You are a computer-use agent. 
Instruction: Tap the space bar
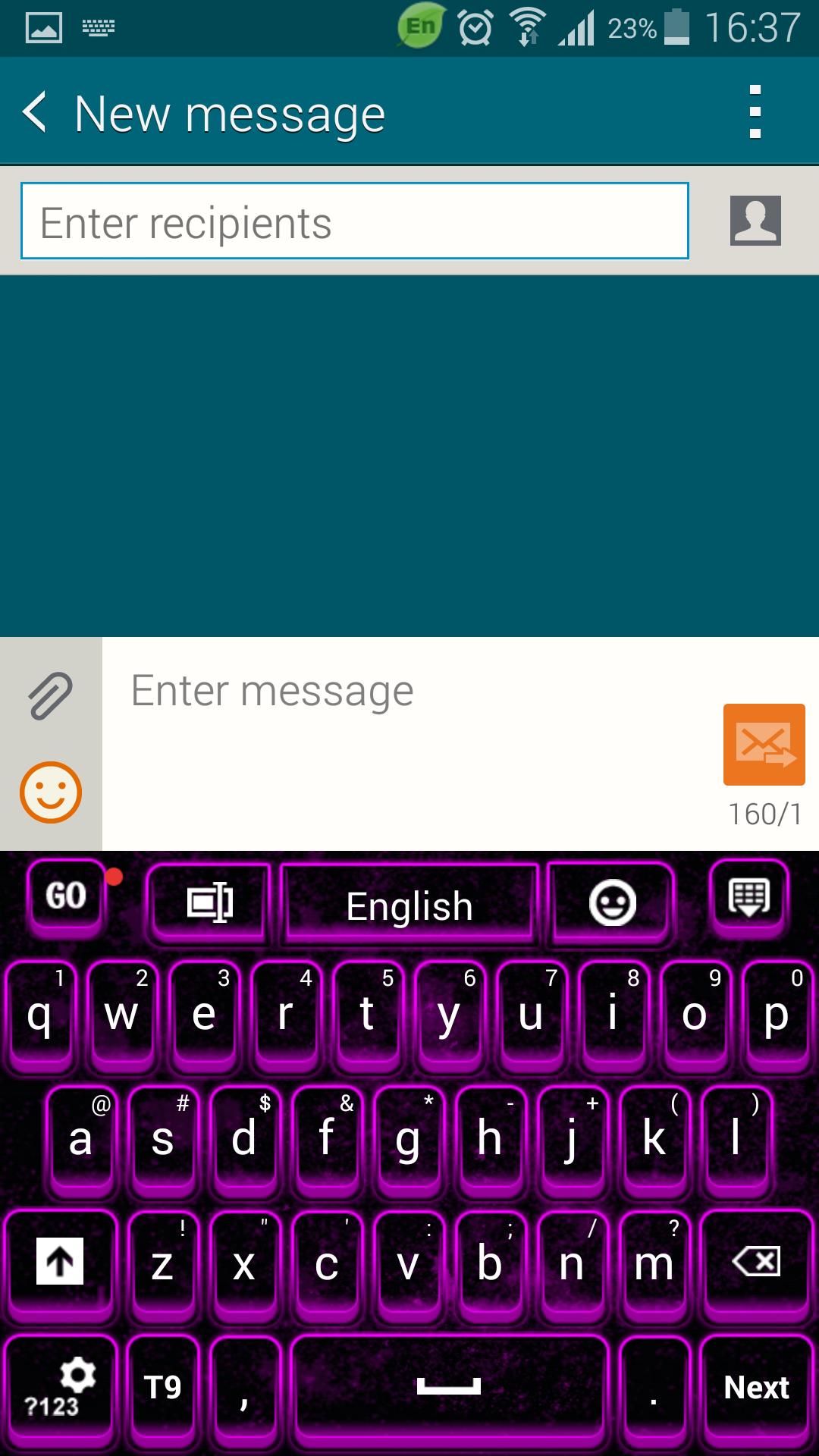[x=449, y=1388]
